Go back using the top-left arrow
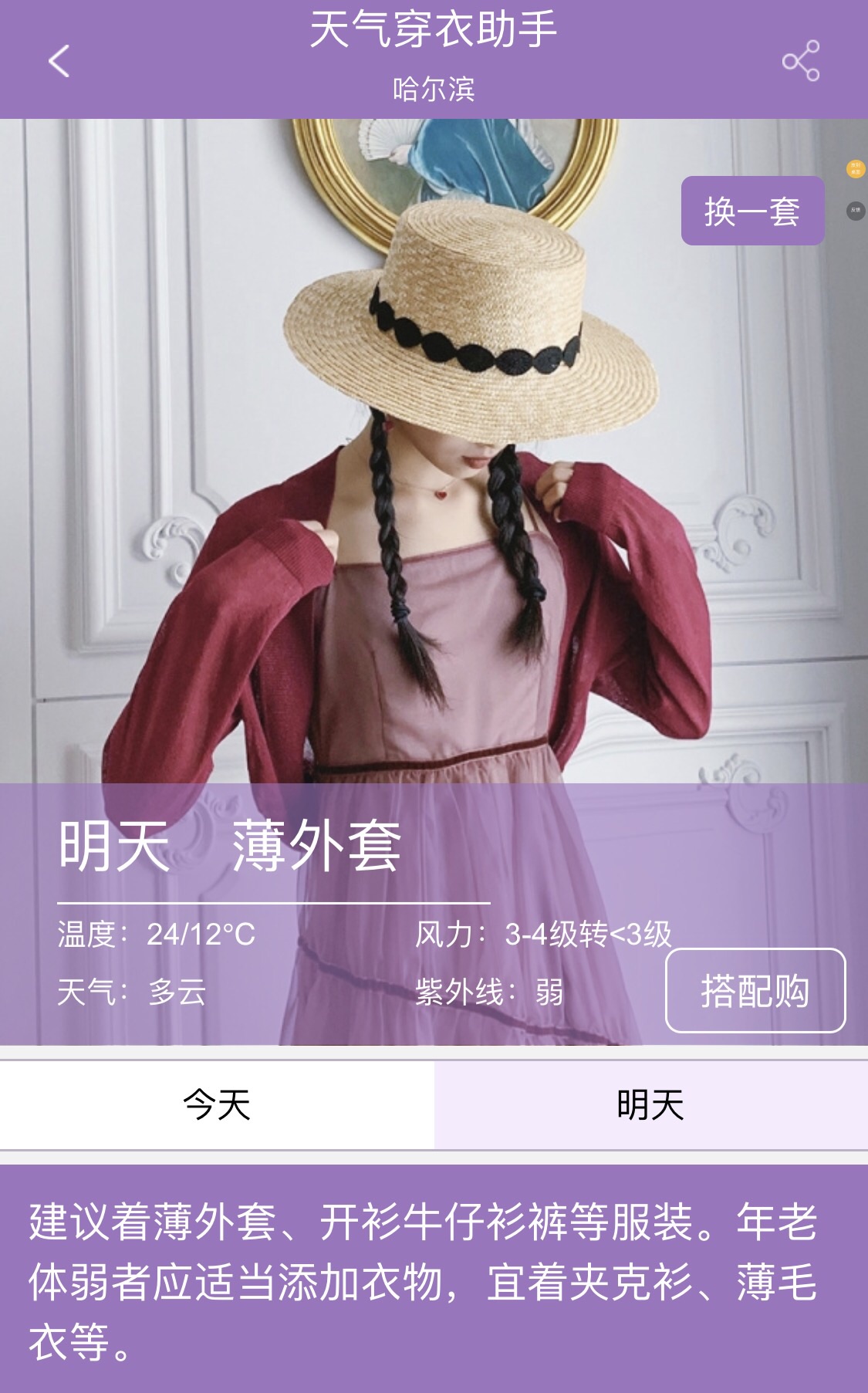The image size is (868, 1393). [x=59, y=61]
